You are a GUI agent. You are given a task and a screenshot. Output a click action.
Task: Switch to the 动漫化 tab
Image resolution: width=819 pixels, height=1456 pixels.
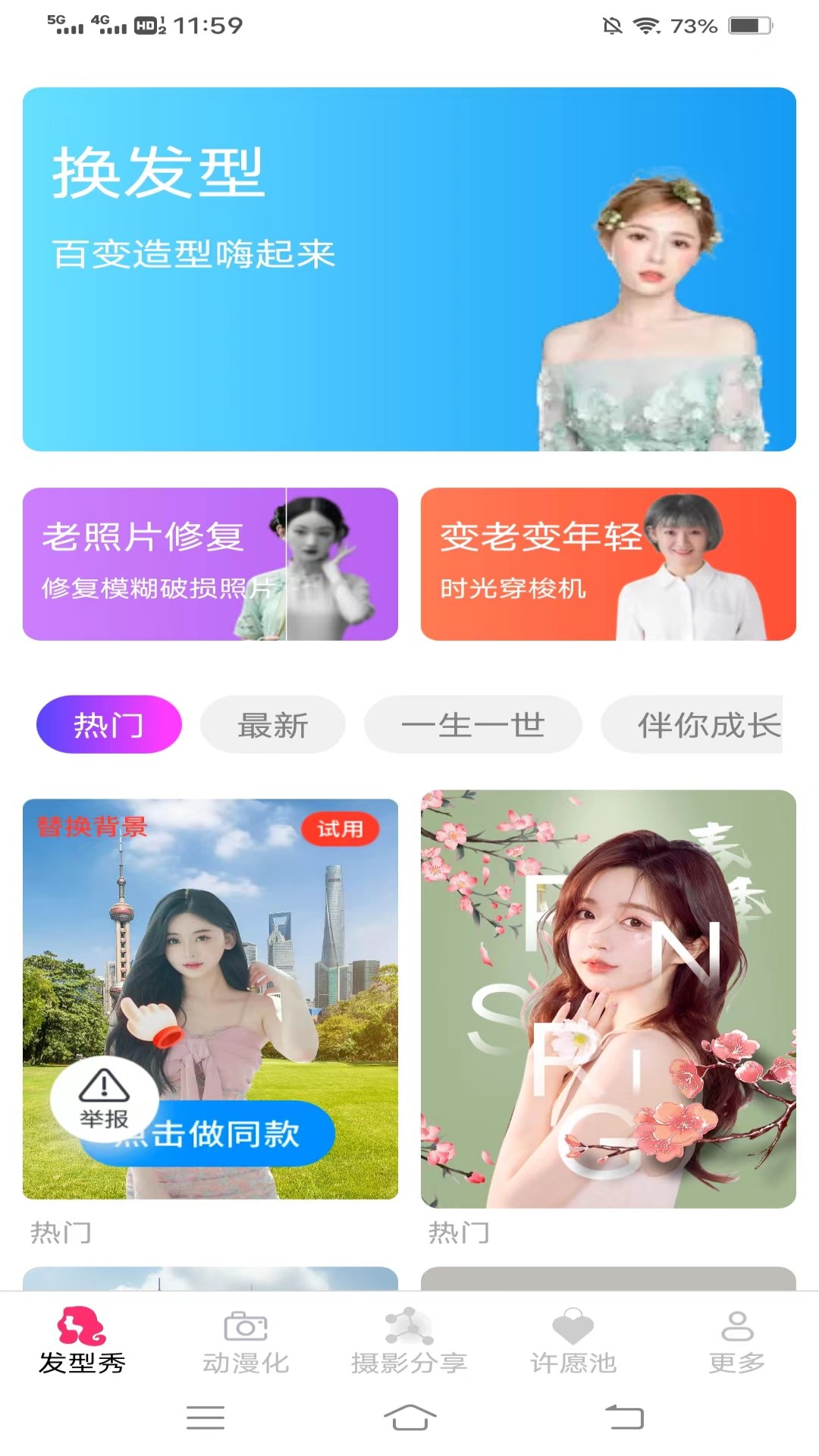[246, 1343]
